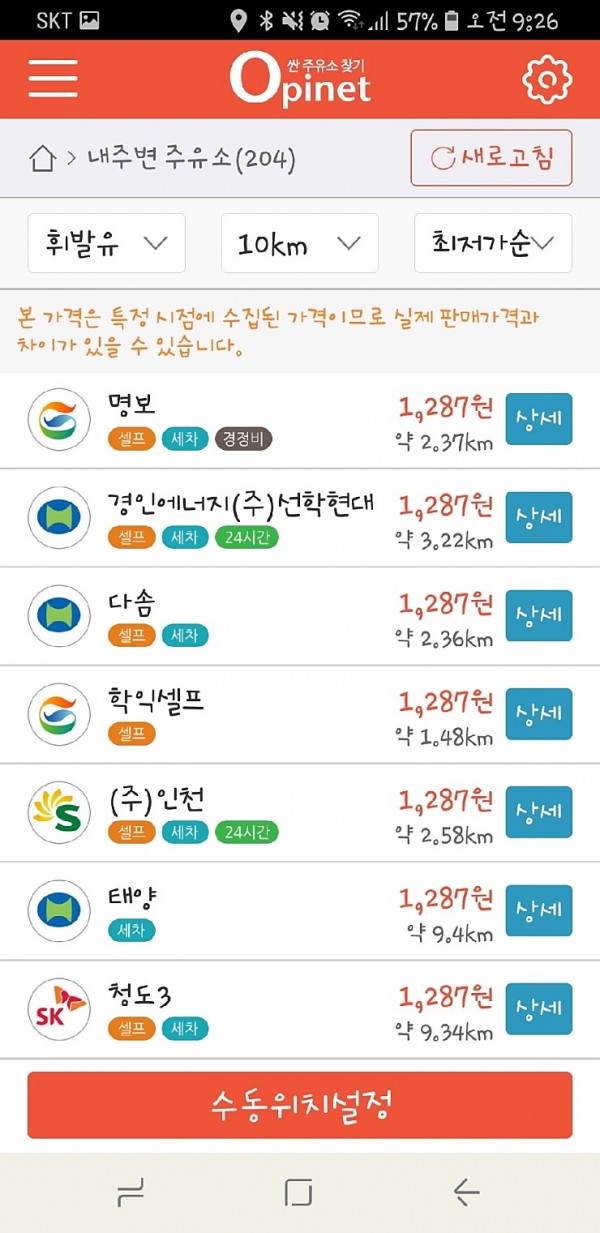600x1233 pixels.
Task: Show 상세 for 학익셀프
Action: [539, 714]
